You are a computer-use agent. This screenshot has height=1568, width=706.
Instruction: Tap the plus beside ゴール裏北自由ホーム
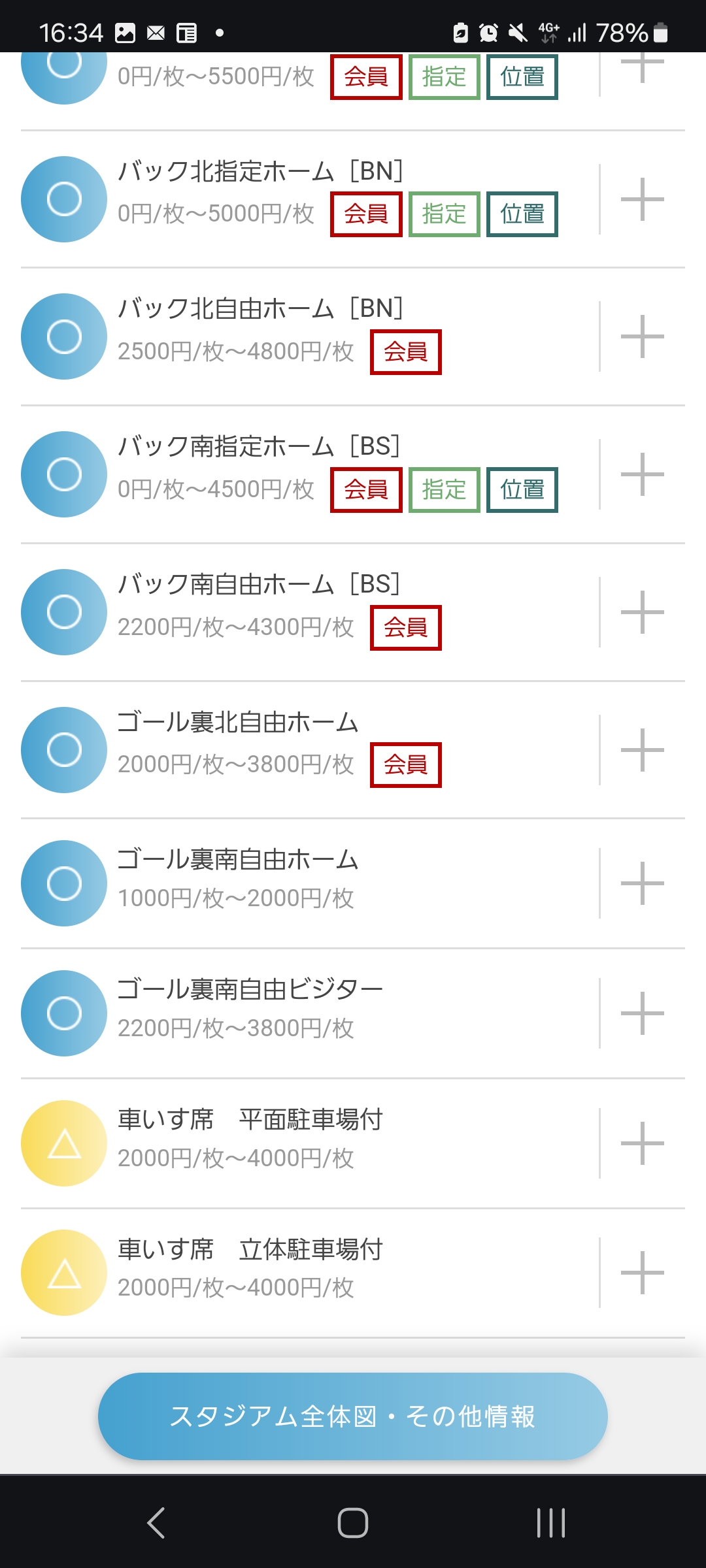pyautogui.click(x=642, y=750)
